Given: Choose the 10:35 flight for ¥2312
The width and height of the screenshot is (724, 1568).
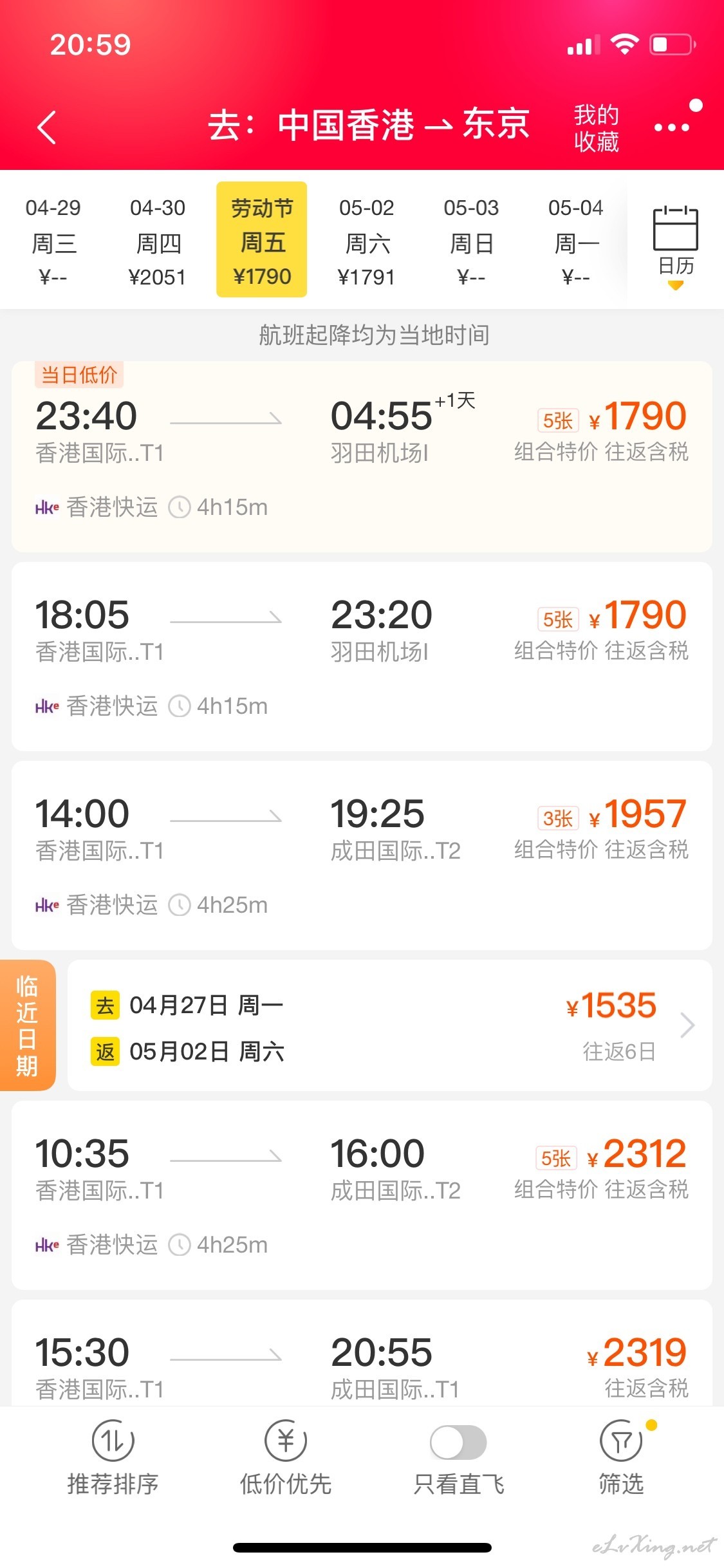Looking at the screenshot, I should (x=362, y=1195).
